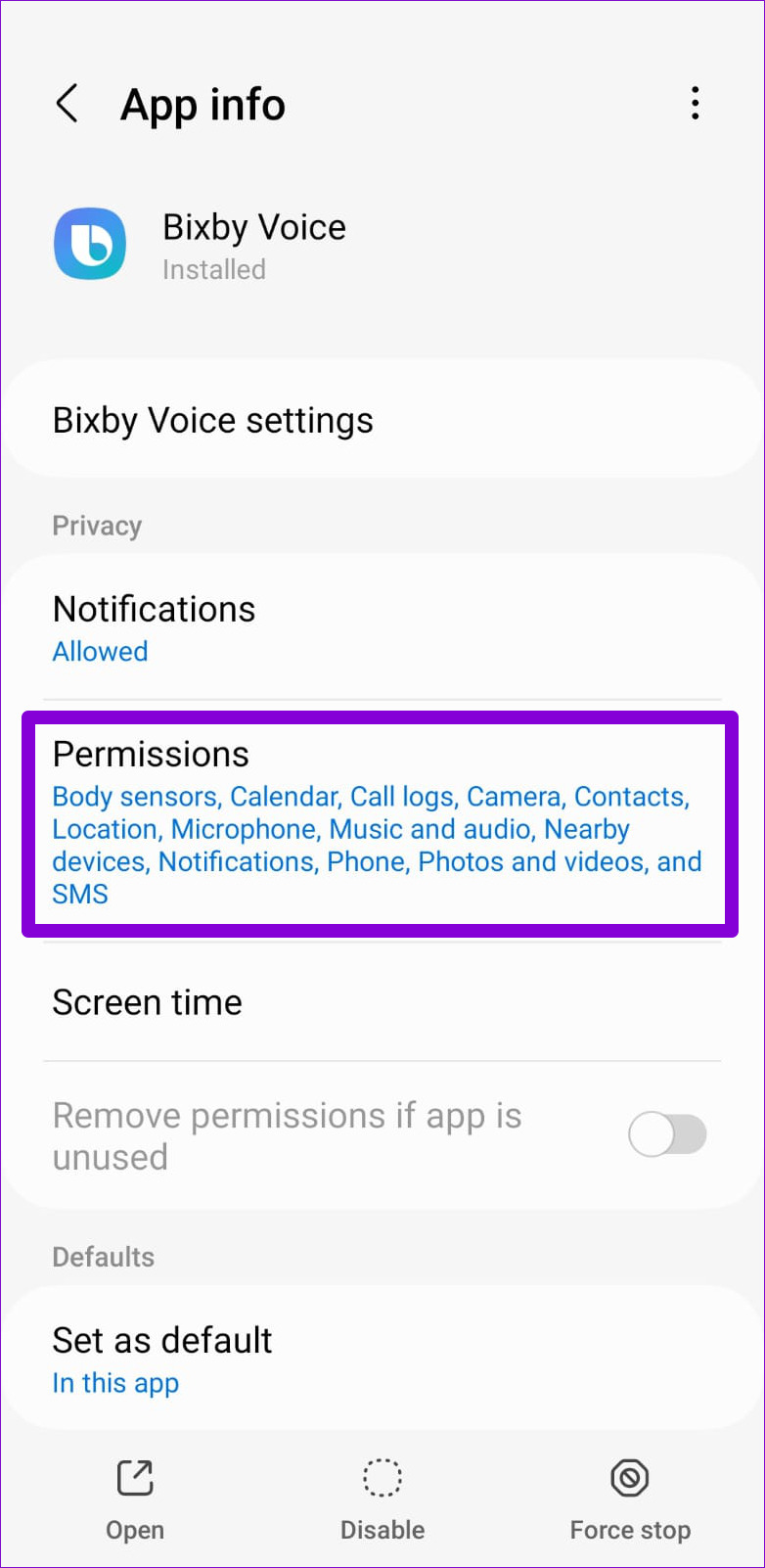
Task: Toggle Remove permissions if app is unused
Action: pos(667,1135)
